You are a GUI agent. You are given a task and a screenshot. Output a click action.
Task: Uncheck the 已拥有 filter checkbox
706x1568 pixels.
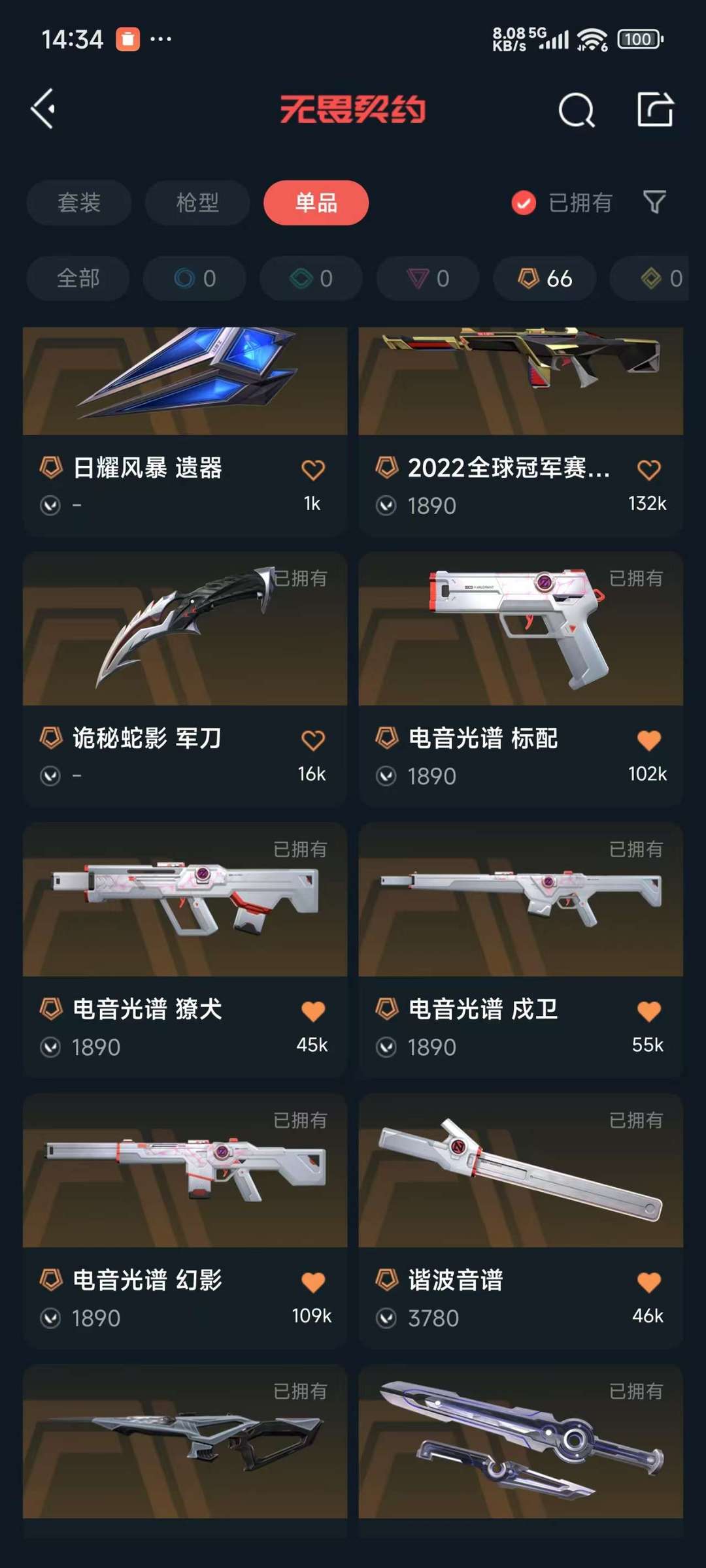pyautogui.click(x=524, y=203)
